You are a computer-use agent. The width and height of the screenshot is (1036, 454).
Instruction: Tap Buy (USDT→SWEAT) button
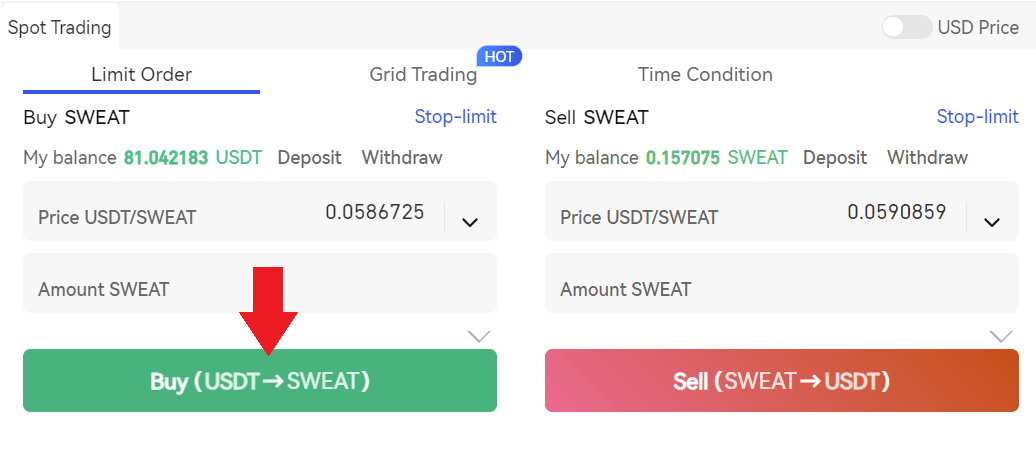(260, 381)
